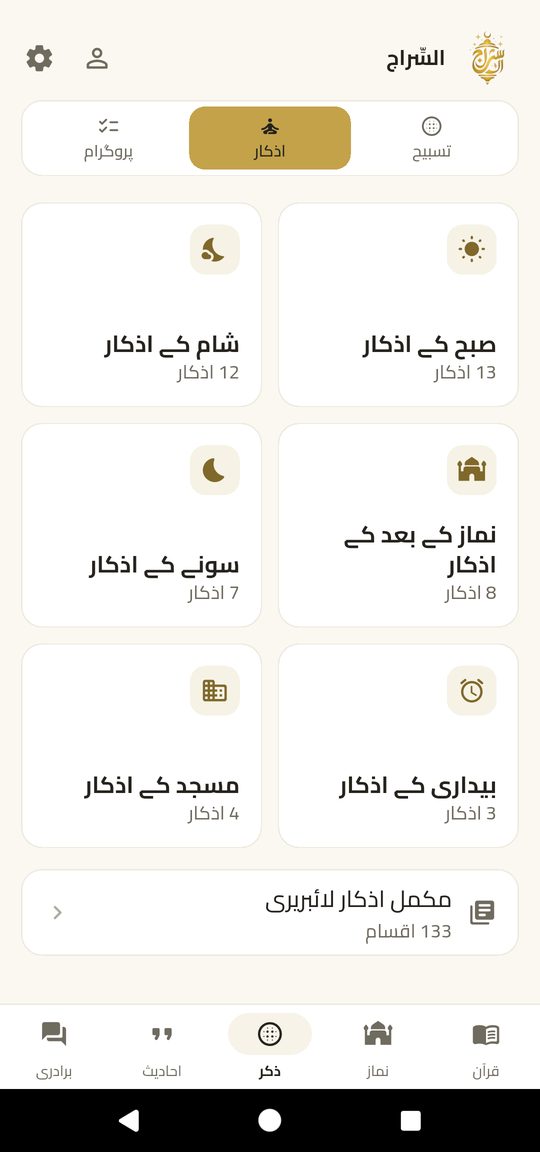The height and width of the screenshot is (1152, 540).
Task: Switch to the پروگرام tab
Action: click(x=109, y=138)
